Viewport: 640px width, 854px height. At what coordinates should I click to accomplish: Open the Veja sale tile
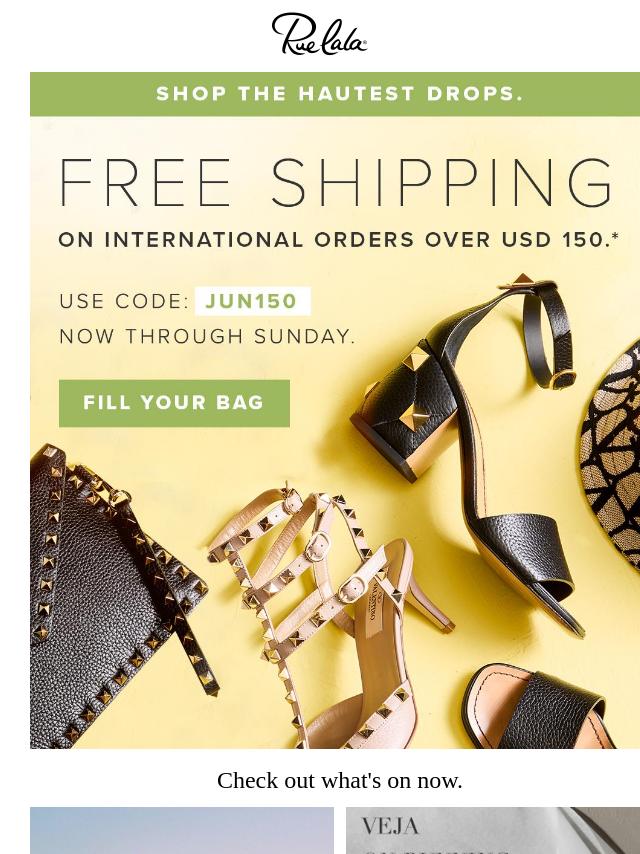tap(492, 831)
